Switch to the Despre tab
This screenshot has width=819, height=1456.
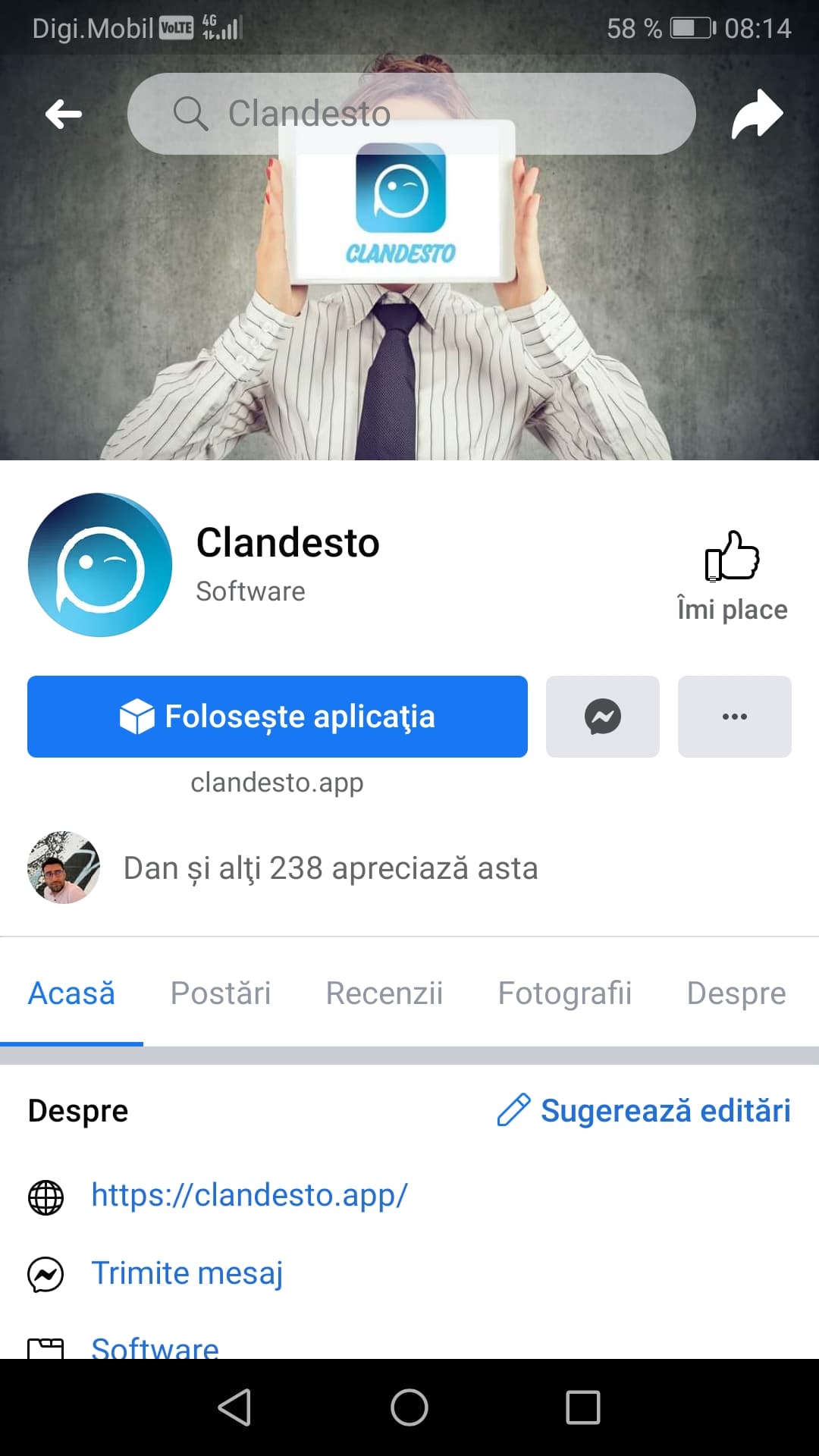pyautogui.click(x=736, y=993)
